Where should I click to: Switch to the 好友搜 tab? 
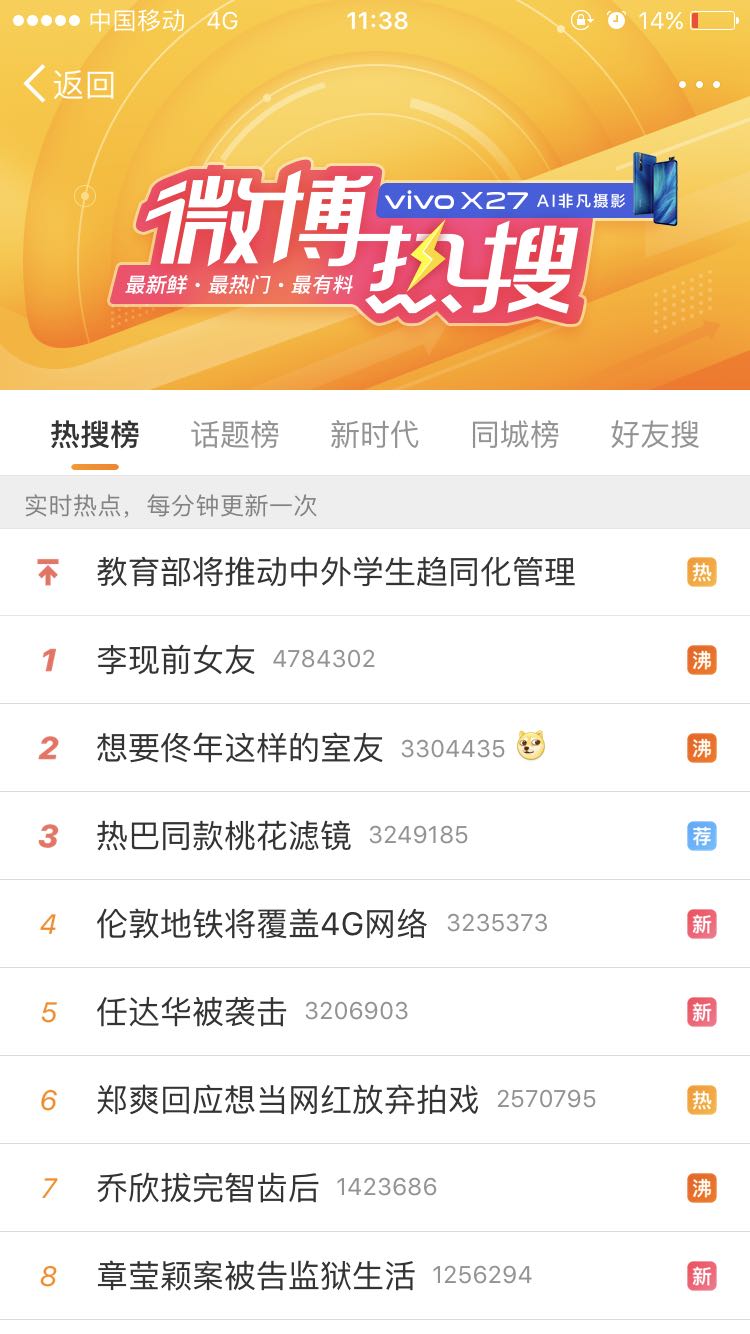pyautogui.click(x=655, y=435)
